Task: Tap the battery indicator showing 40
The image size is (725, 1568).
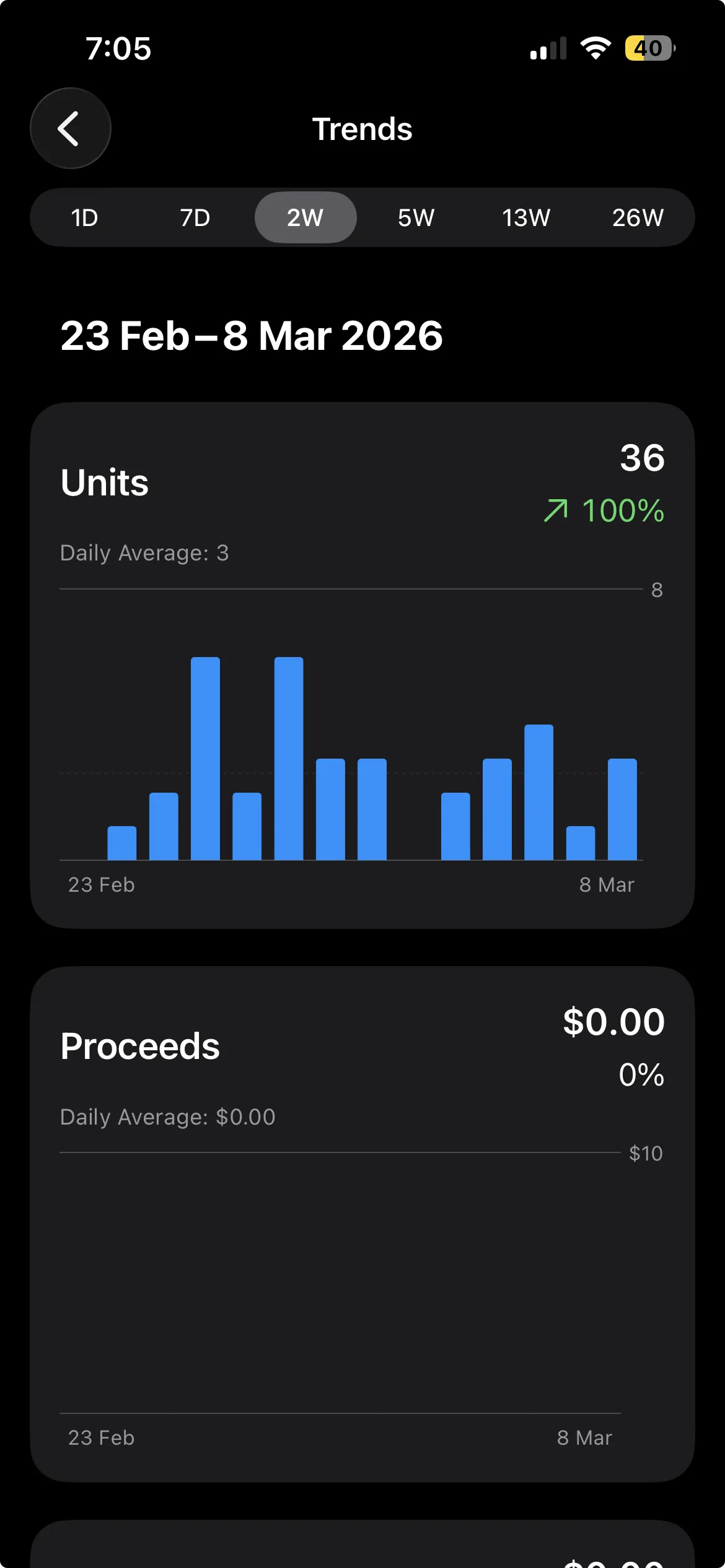Action: tap(648, 48)
